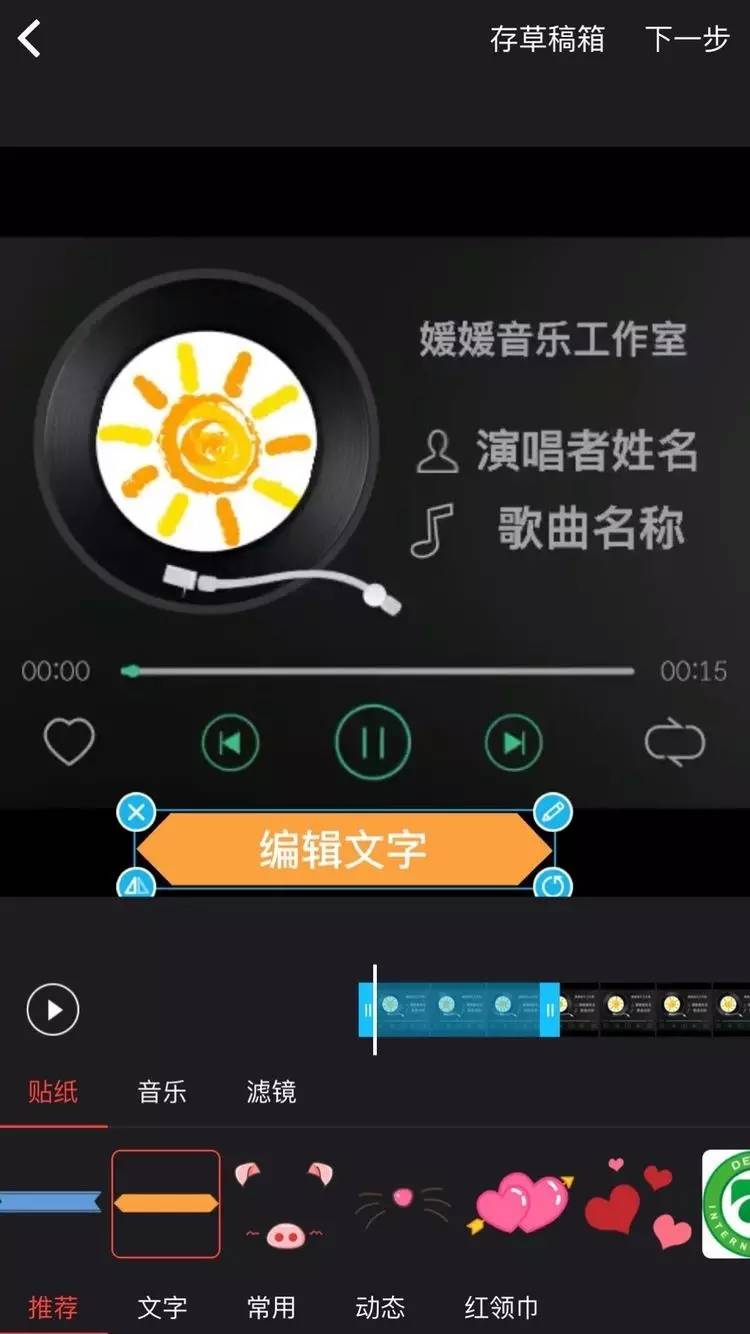Pause the music playback

(x=373, y=742)
